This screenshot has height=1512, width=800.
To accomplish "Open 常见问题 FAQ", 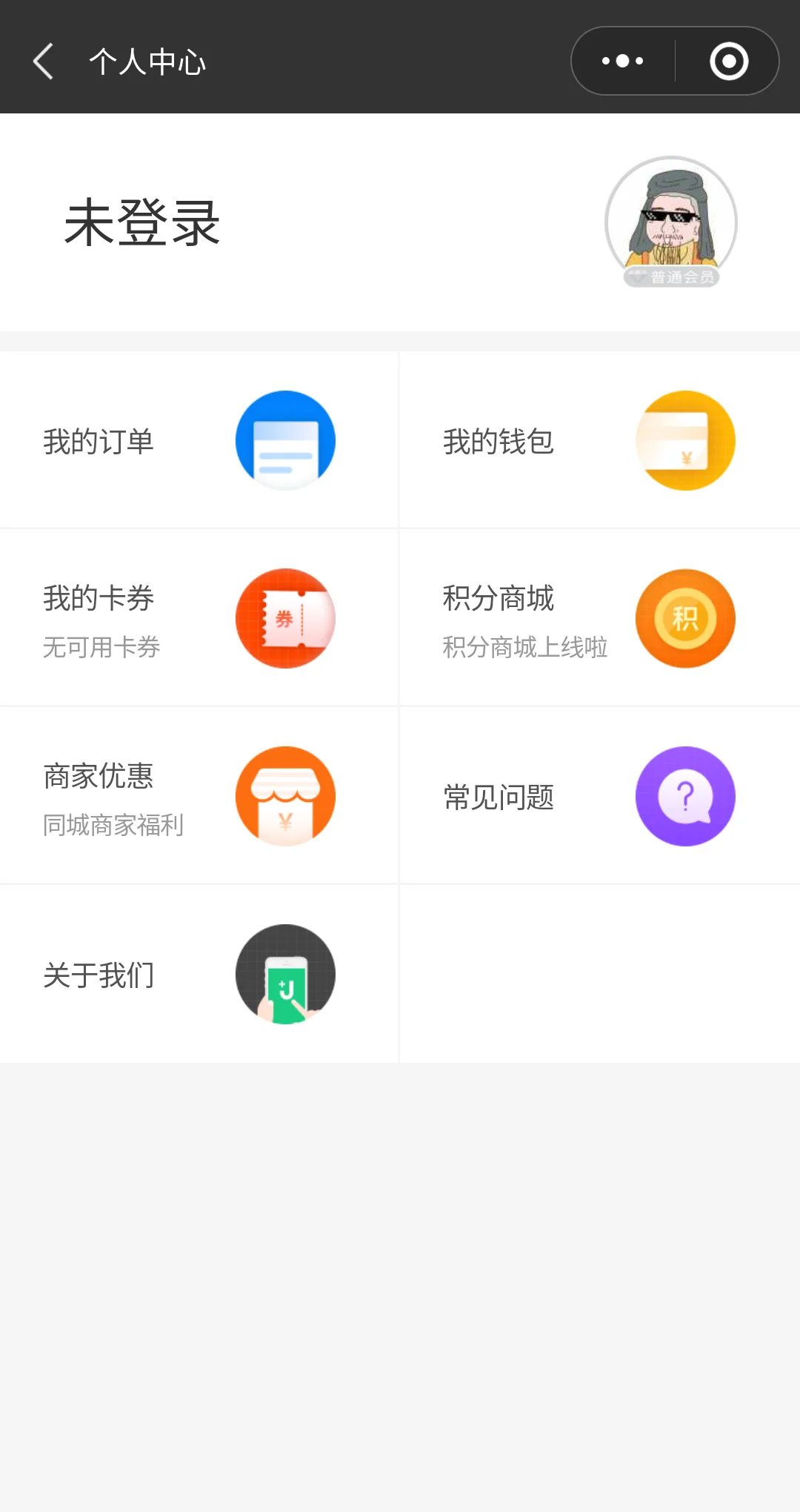I will click(x=599, y=796).
